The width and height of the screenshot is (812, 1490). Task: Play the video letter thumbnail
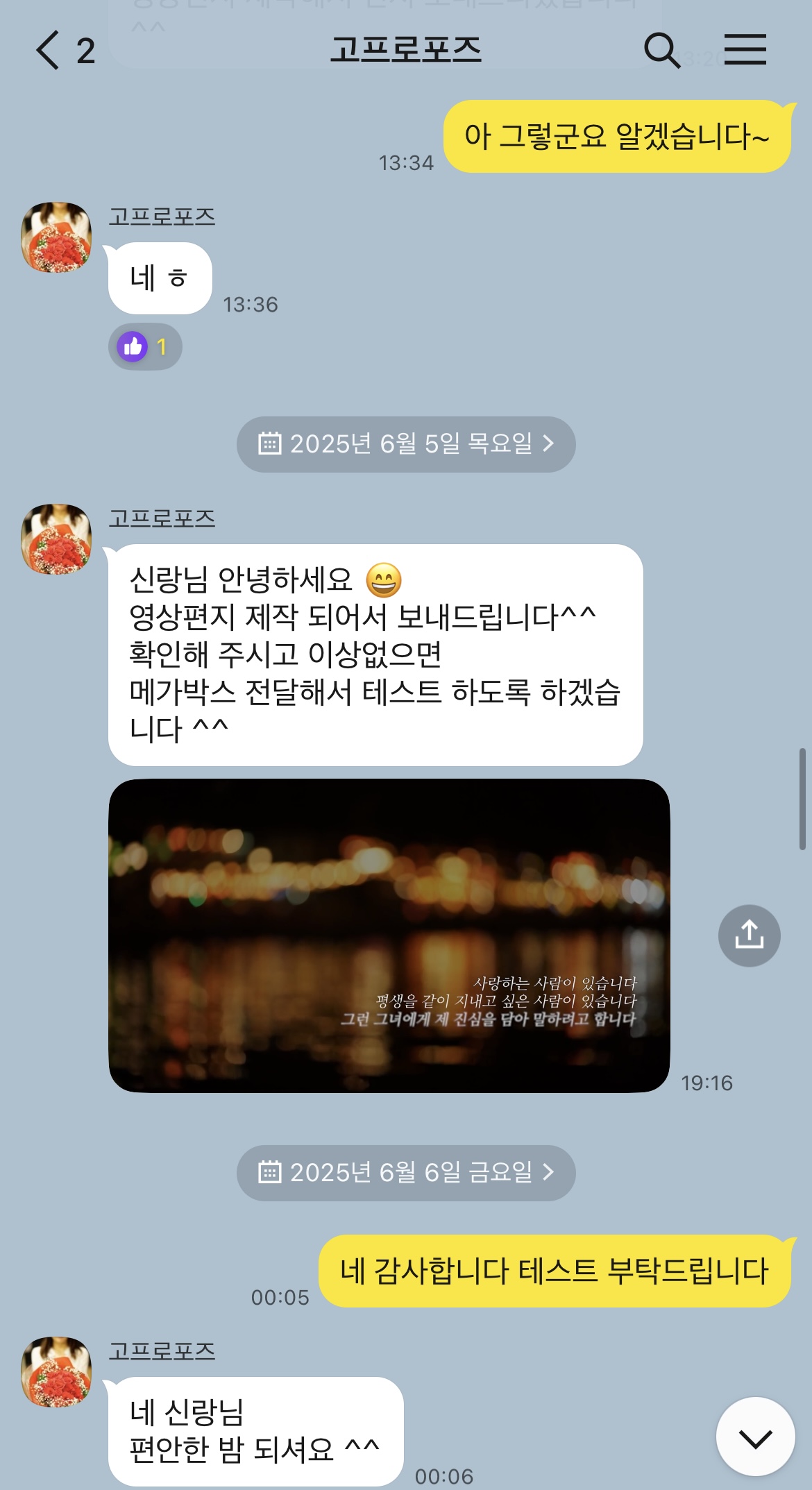(x=389, y=936)
